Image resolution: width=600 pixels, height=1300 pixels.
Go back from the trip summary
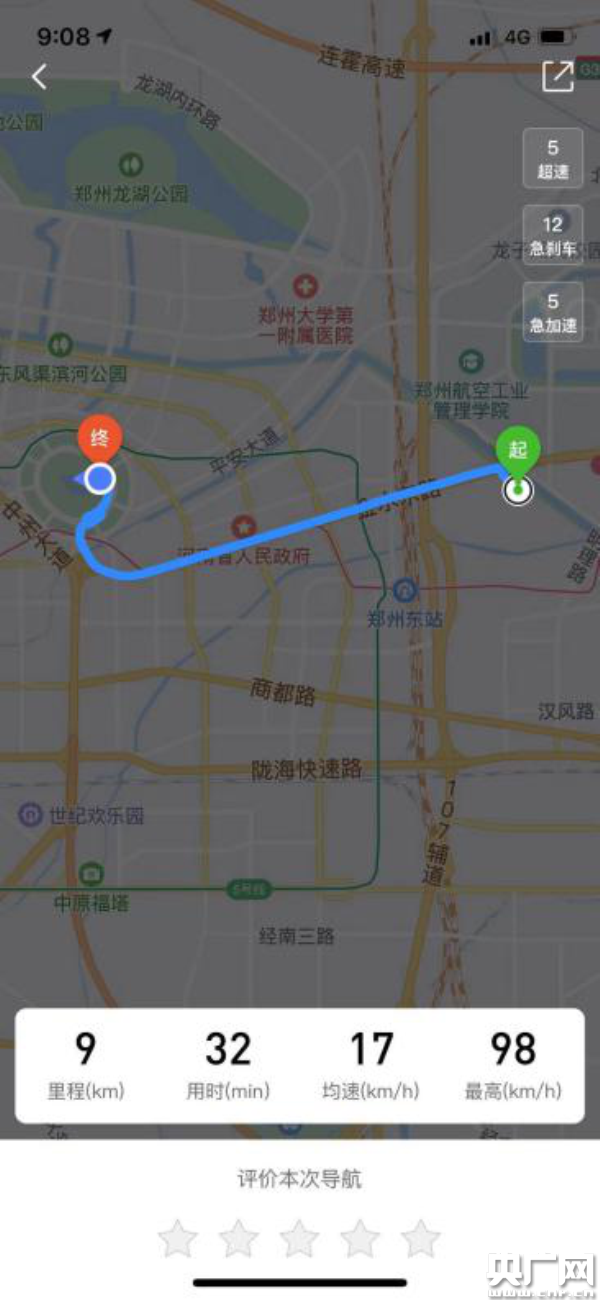coord(39,77)
